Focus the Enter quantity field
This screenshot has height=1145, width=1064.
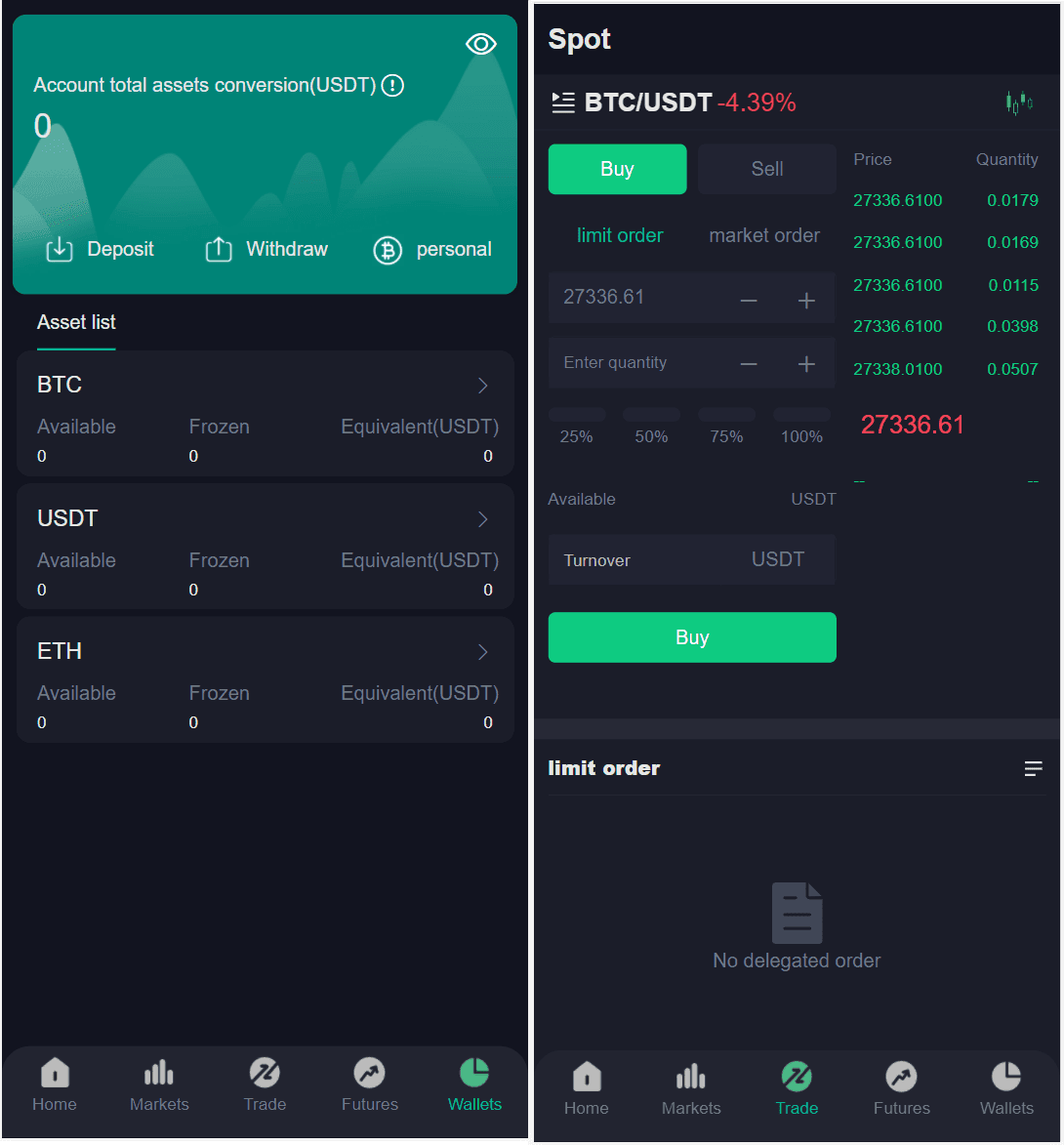pos(634,363)
